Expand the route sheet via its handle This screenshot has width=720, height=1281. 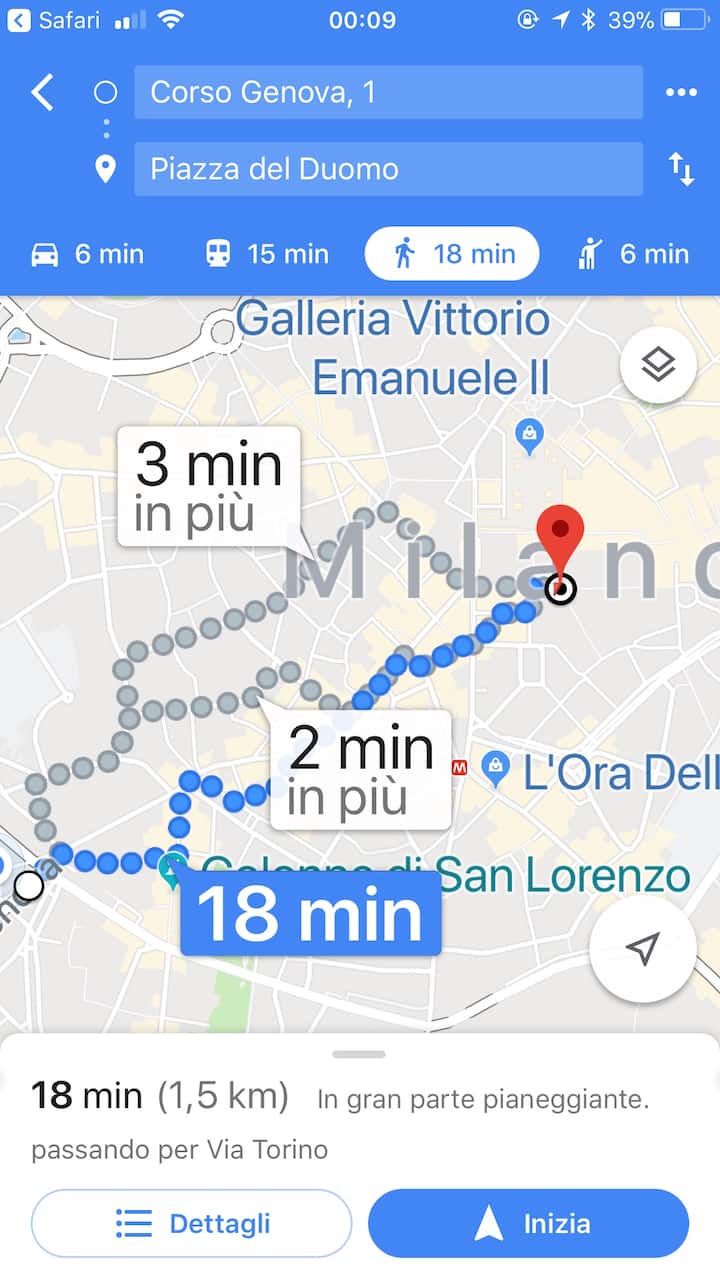point(359,1054)
